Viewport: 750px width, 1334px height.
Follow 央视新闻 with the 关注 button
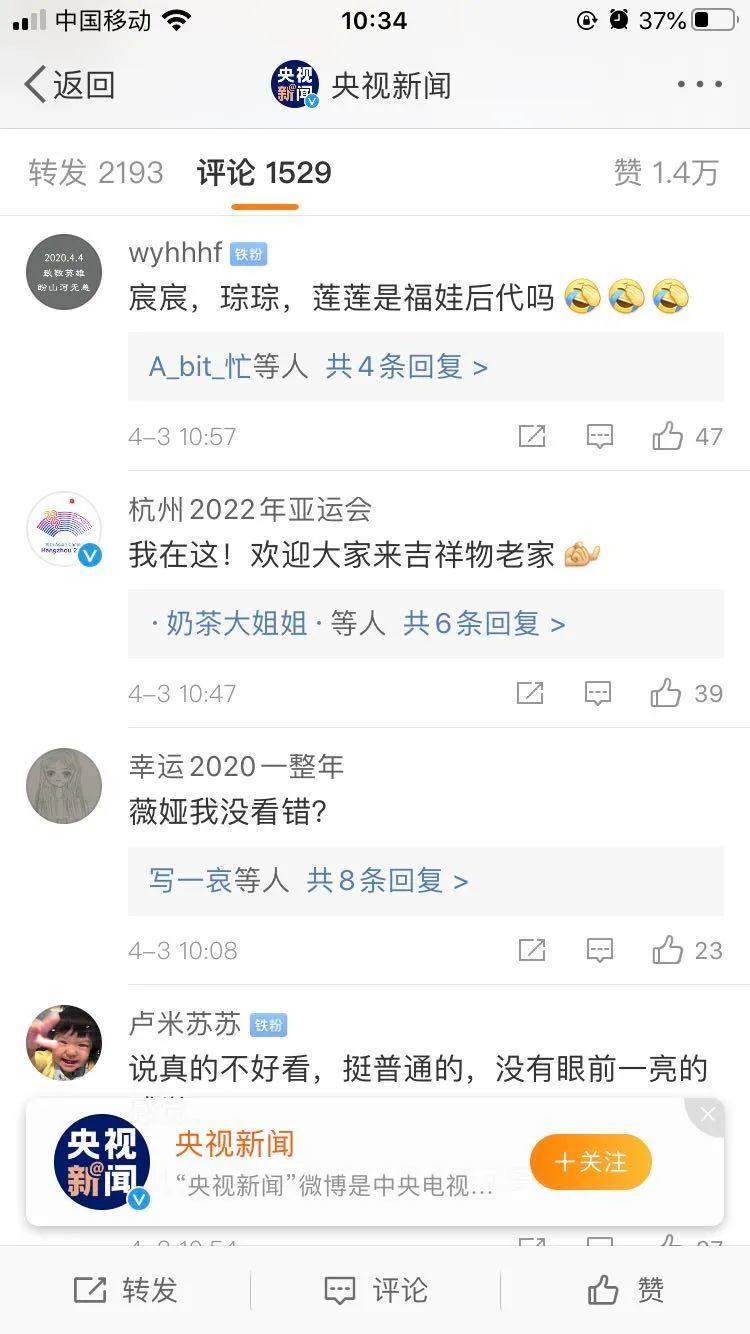[x=591, y=1162]
